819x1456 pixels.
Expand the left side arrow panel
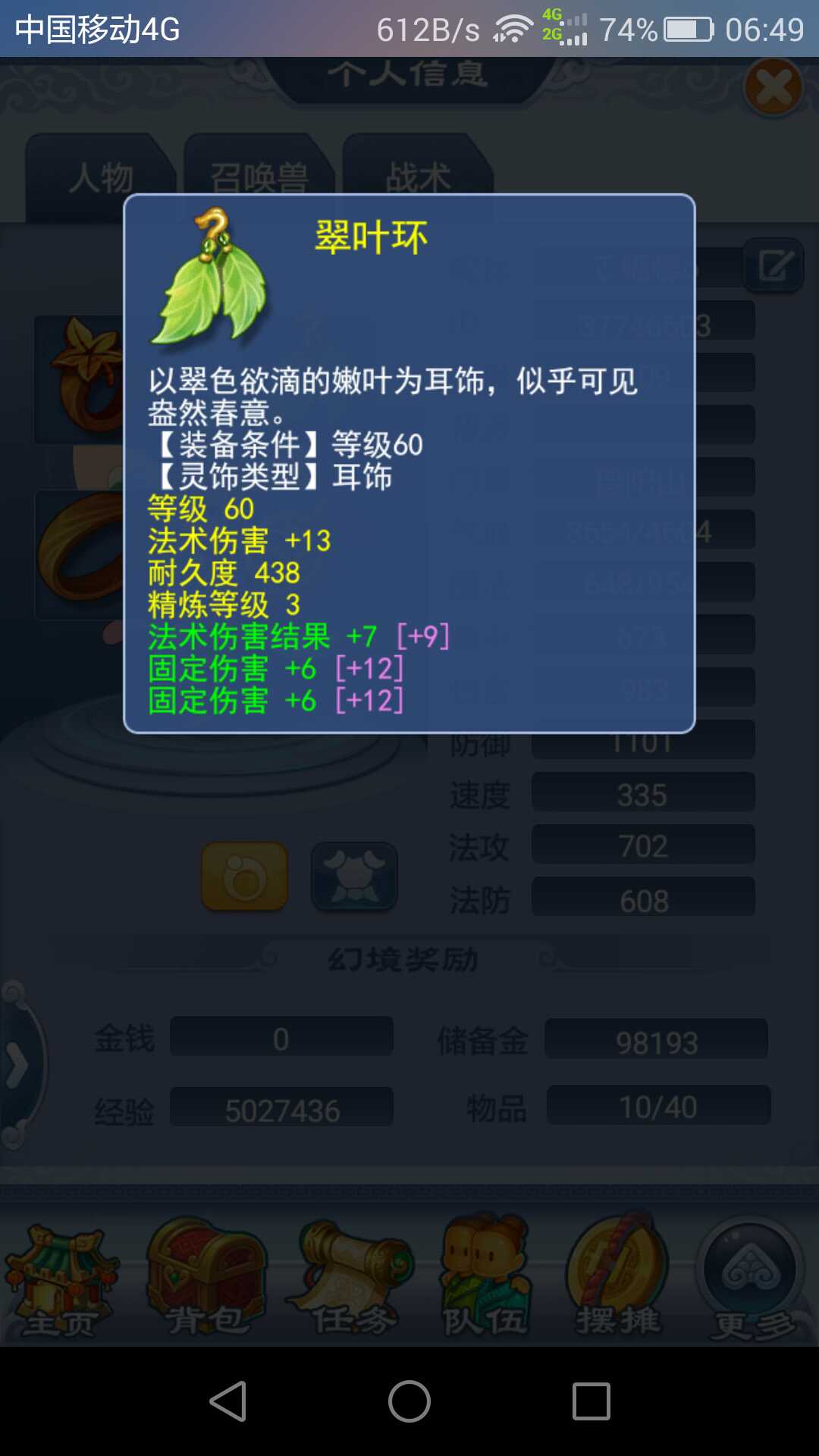point(17,1065)
